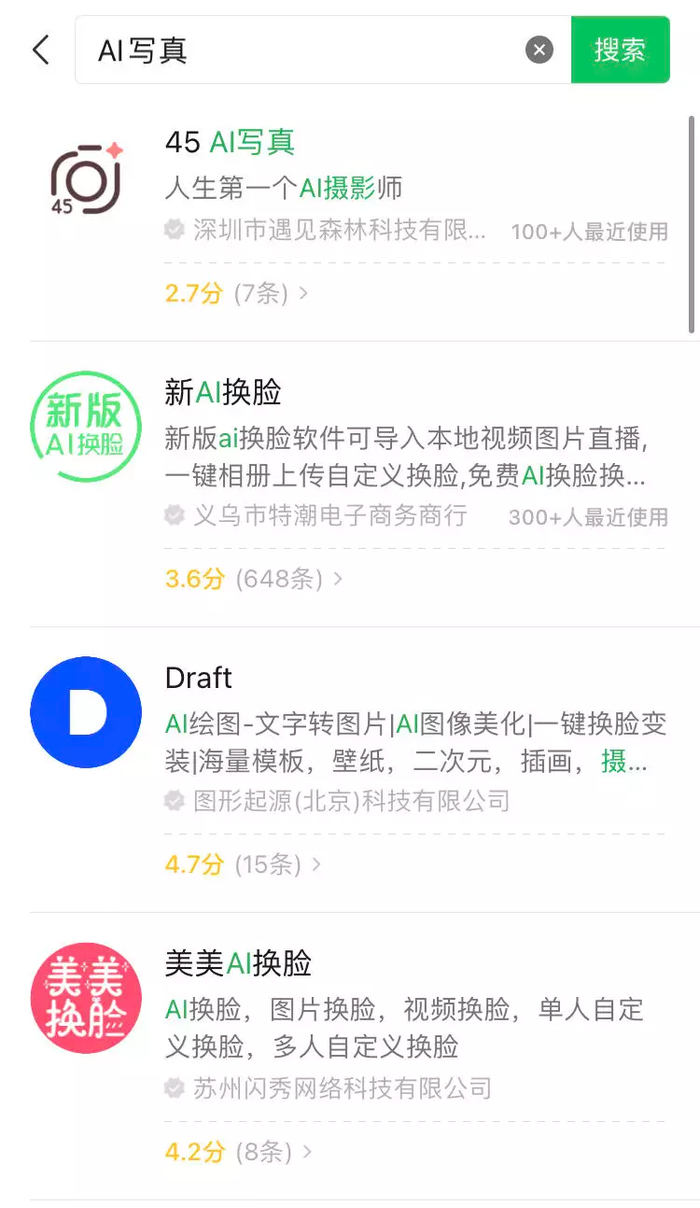Image resolution: width=700 pixels, height=1208 pixels.
Task: Clear the search text
Action: tap(539, 50)
